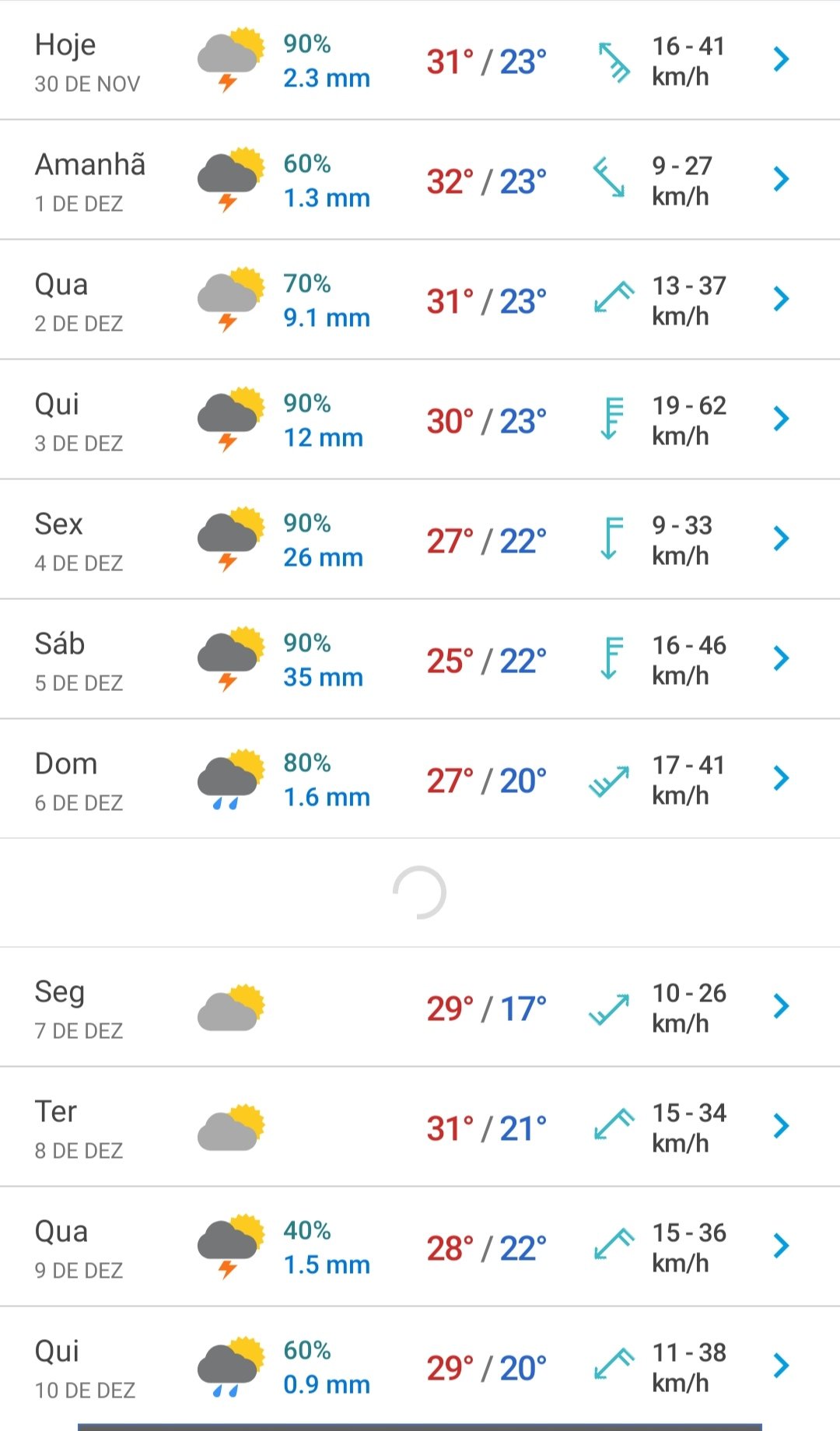Viewport: 840px width, 1431px height.
Task: View Qua 2 de Dez daily forecast
Action: [420, 300]
